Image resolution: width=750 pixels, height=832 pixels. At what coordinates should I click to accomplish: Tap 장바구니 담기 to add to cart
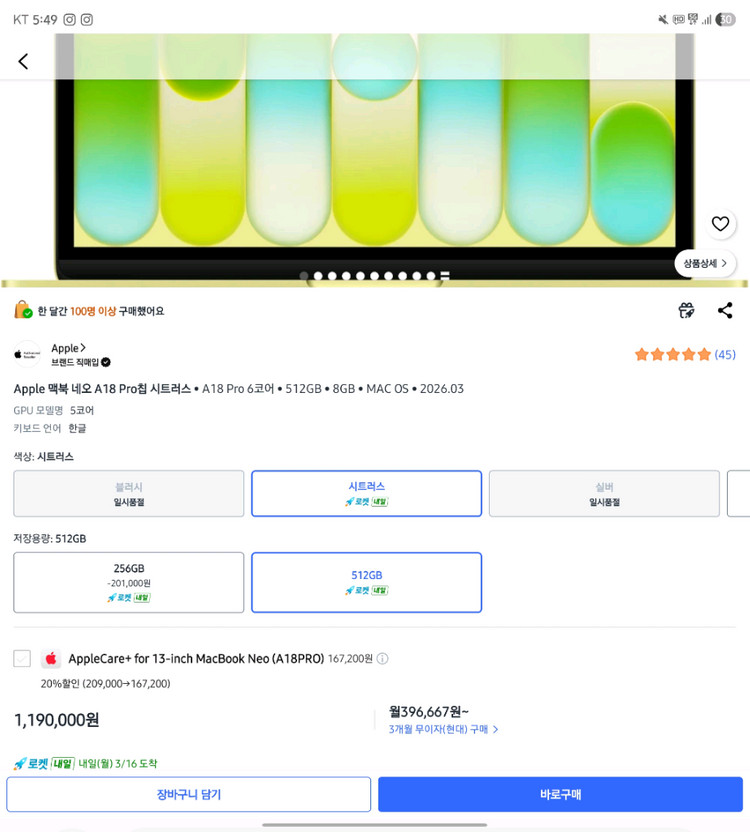click(x=188, y=794)
